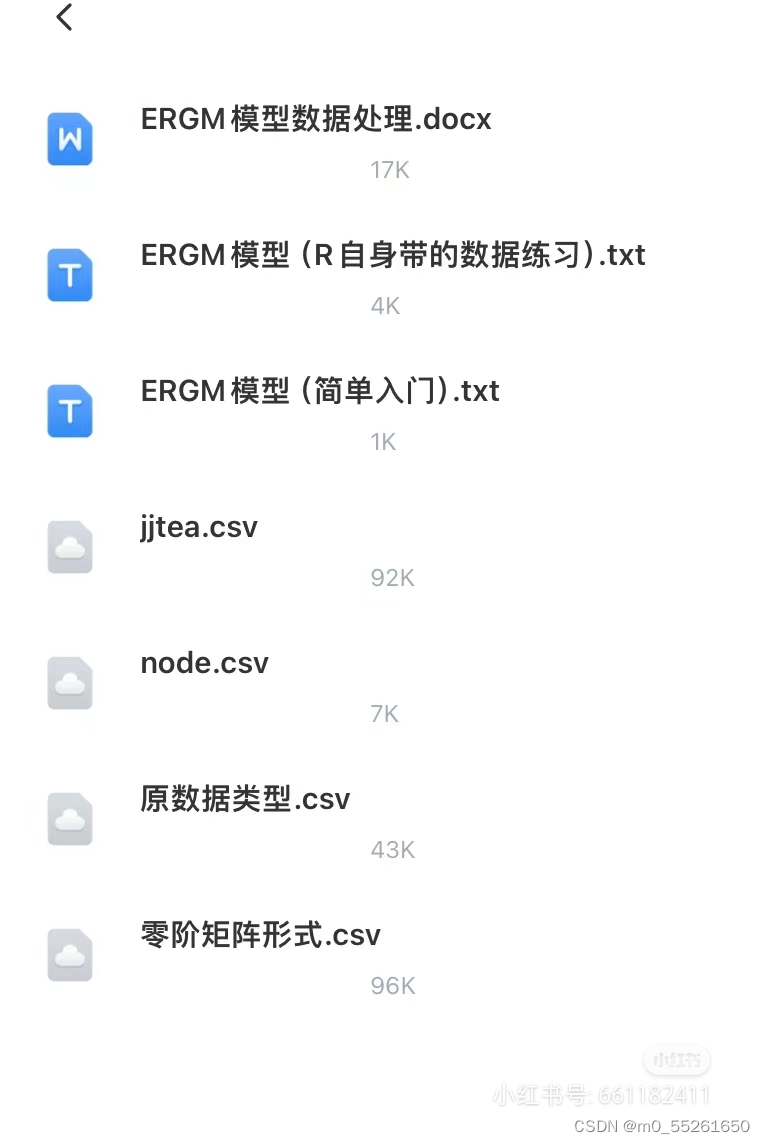Click the cloud icon next to 零阶矩阵形式.csv
The width and height of the screenshot is (765, 1144).
pos(69,955)
